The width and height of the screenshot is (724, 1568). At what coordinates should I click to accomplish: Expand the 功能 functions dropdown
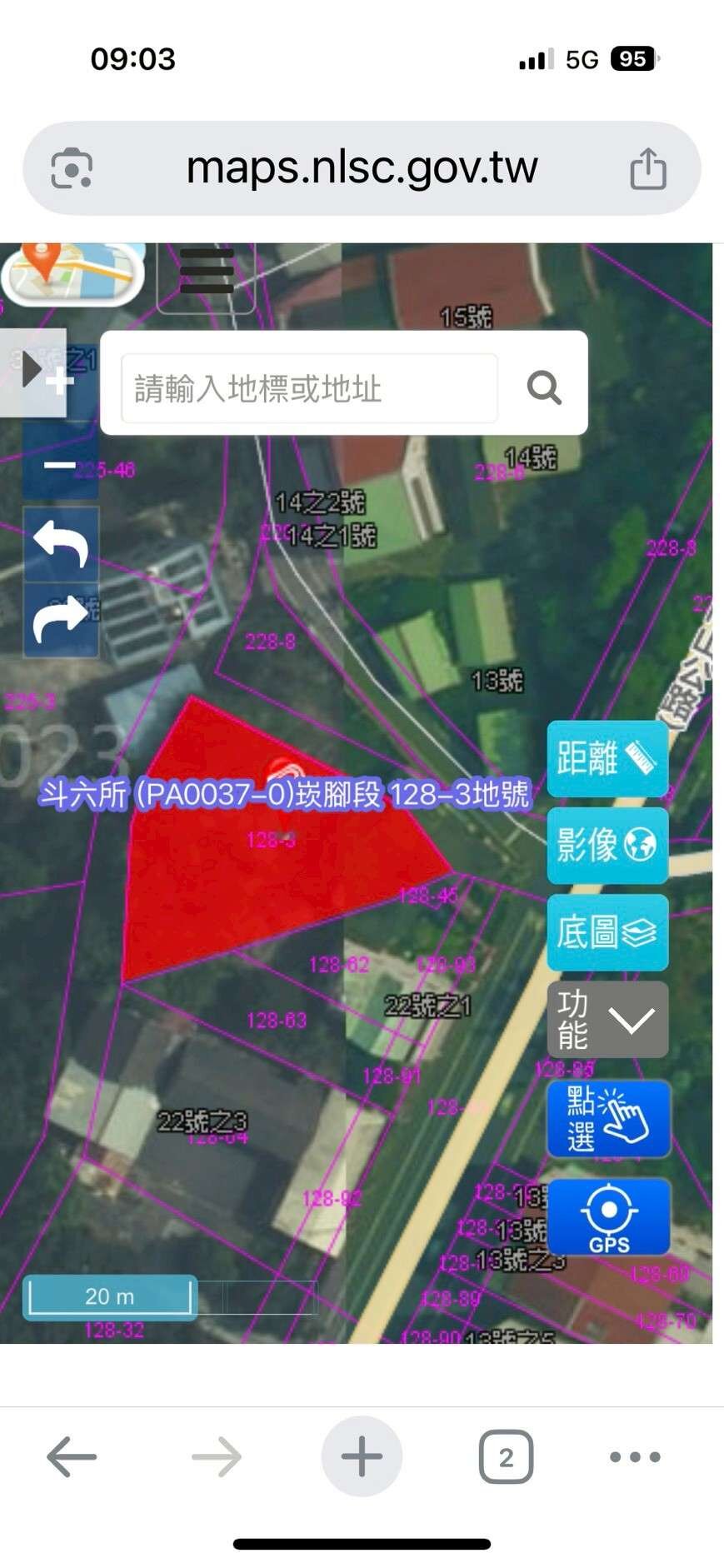(607, 1020)
